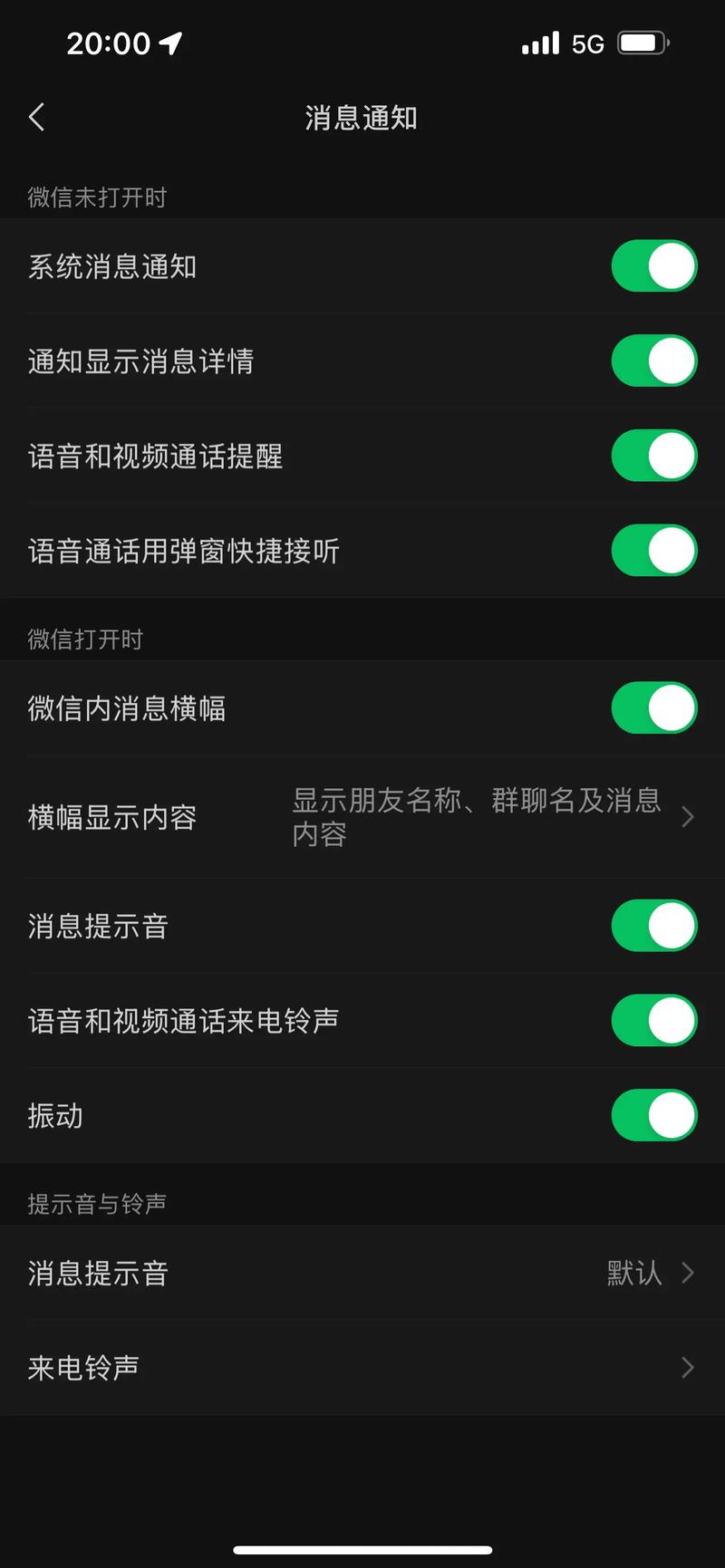Turn off 微信内消息横幅 banner
Image resolution: width=725 pixels, height=1568 pixels.
point(654,707)
